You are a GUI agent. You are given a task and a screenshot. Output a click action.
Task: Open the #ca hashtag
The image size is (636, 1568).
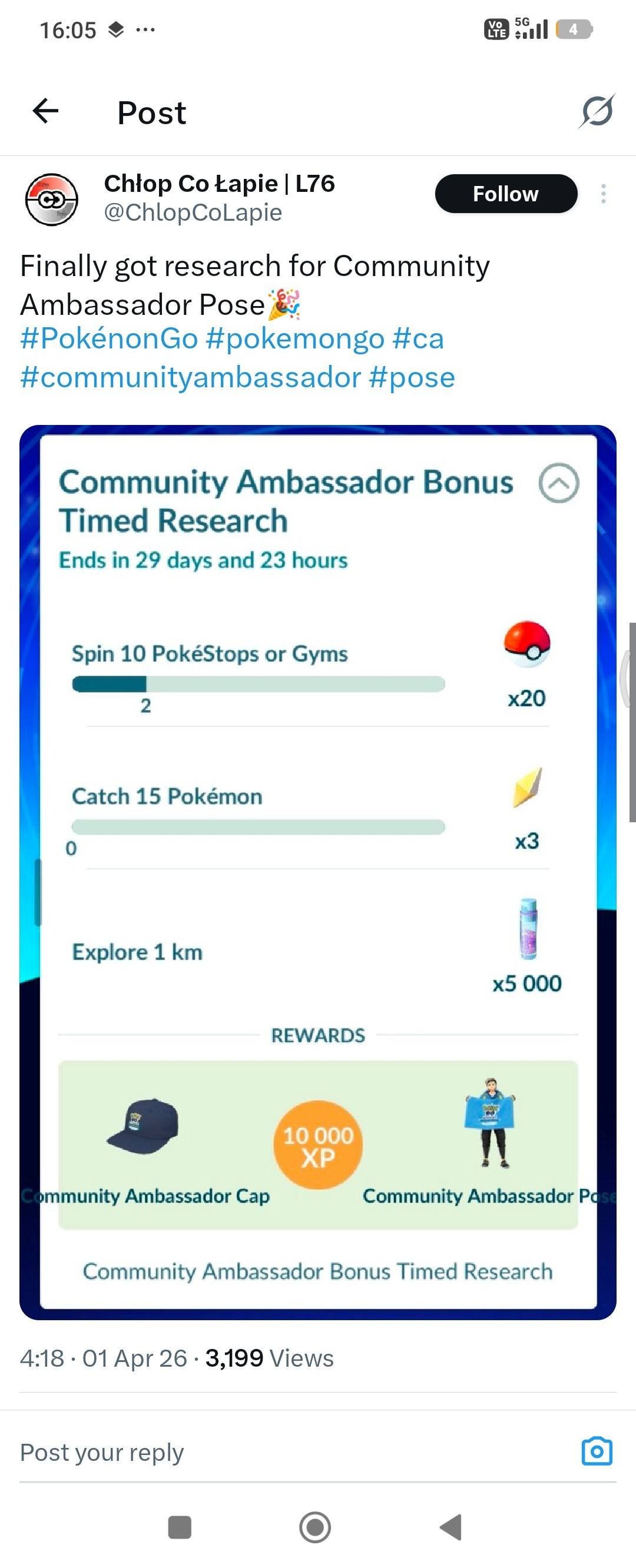point(418,339)
